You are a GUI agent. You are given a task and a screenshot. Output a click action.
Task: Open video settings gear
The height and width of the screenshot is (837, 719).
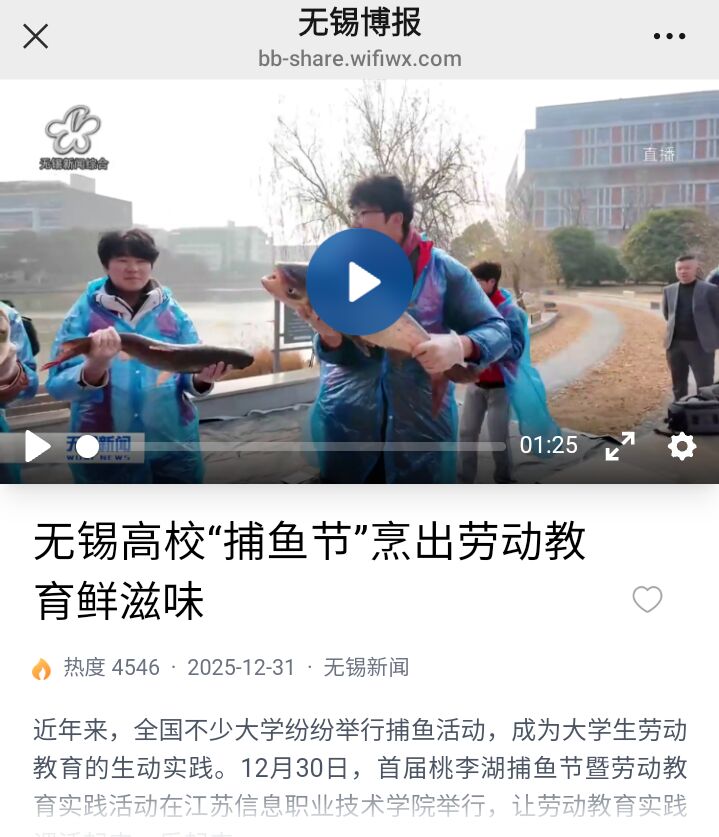[682, 446]
